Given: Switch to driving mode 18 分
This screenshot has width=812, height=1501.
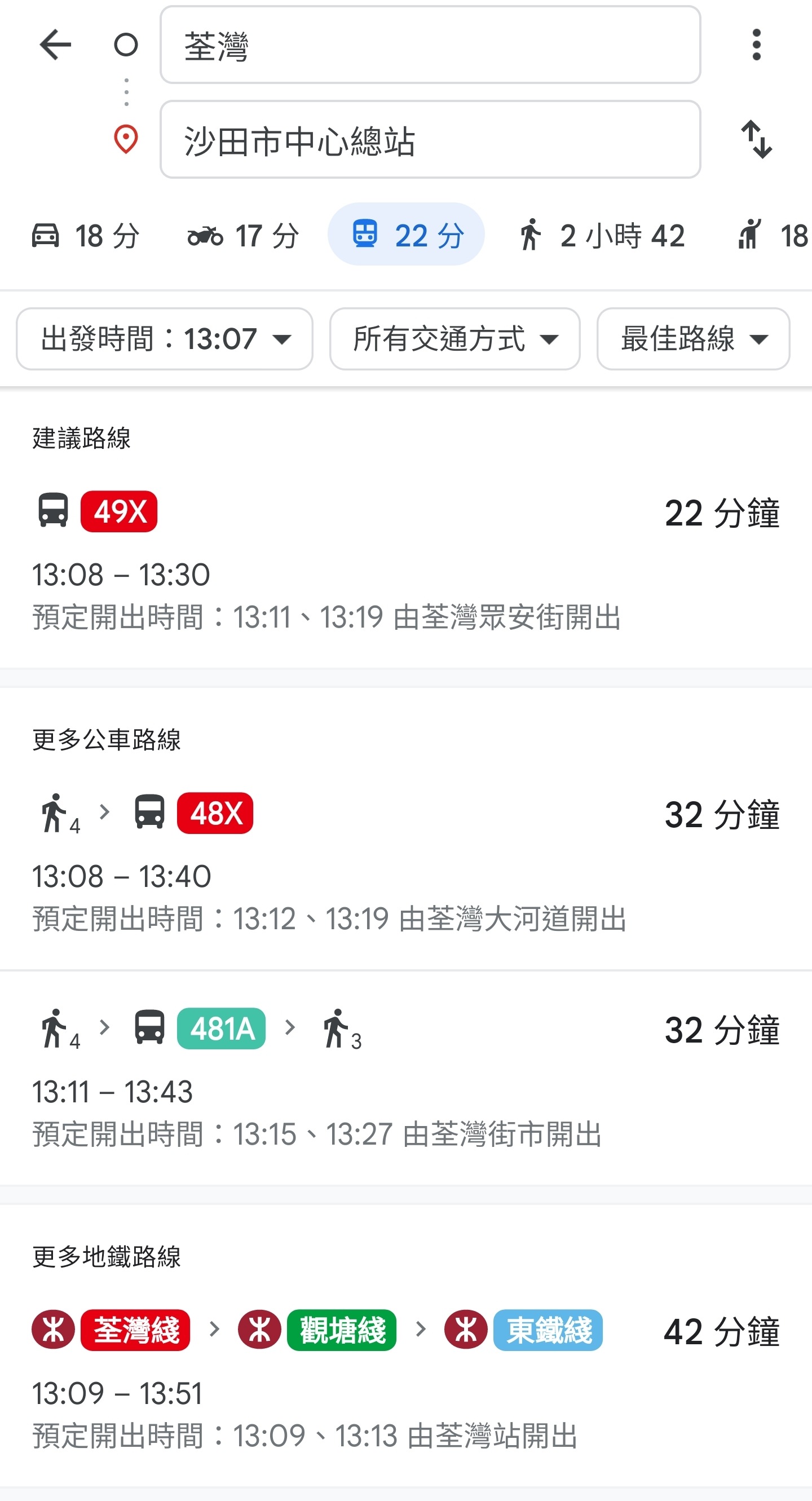Looking at the screenshot, I should tap(86, 235).
